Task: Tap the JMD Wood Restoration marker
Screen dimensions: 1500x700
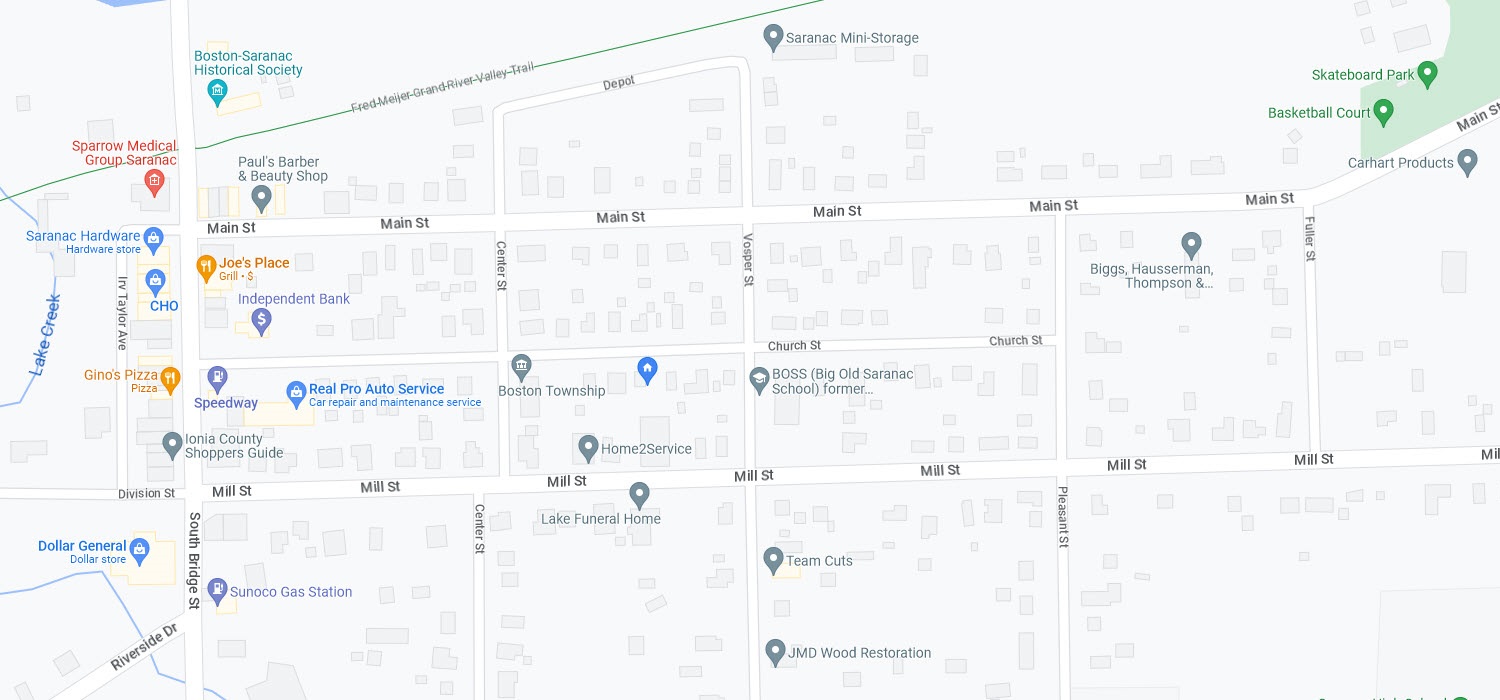Action: [774, 651]
